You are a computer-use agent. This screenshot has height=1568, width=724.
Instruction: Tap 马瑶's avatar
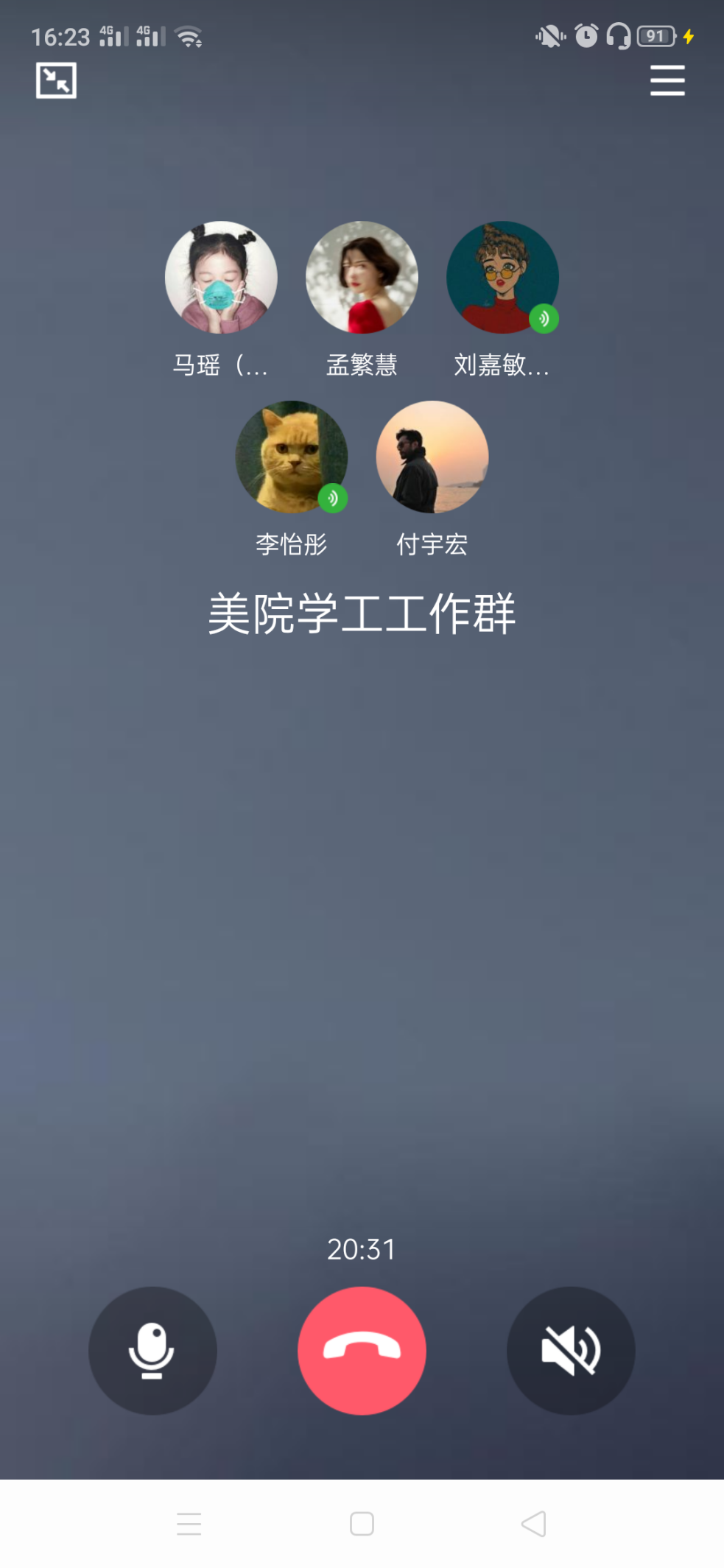(221, 277)
